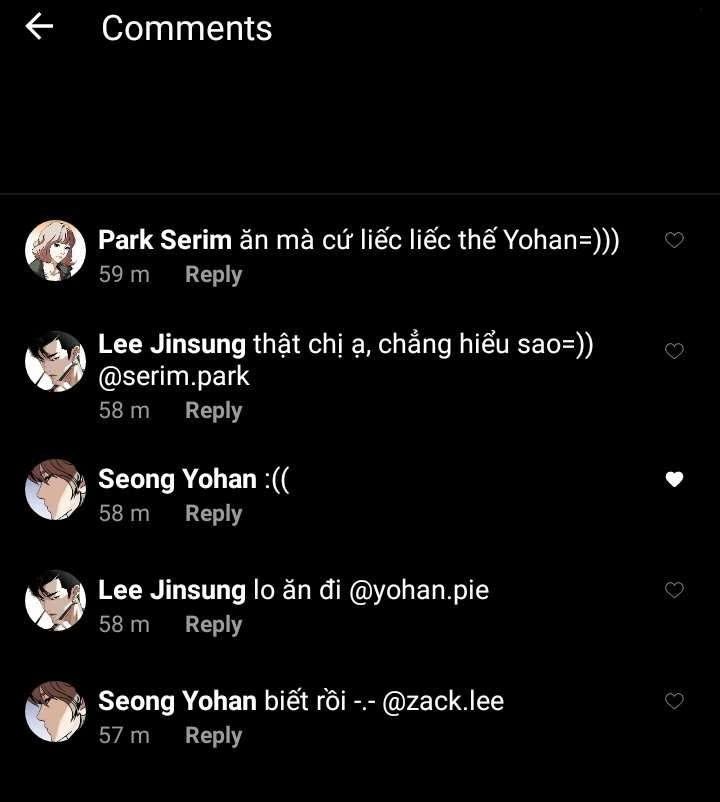Reply to Seong Yohan's ":((" comment
The height and width of the screenshot is (802, 720).
pos(213,513)
